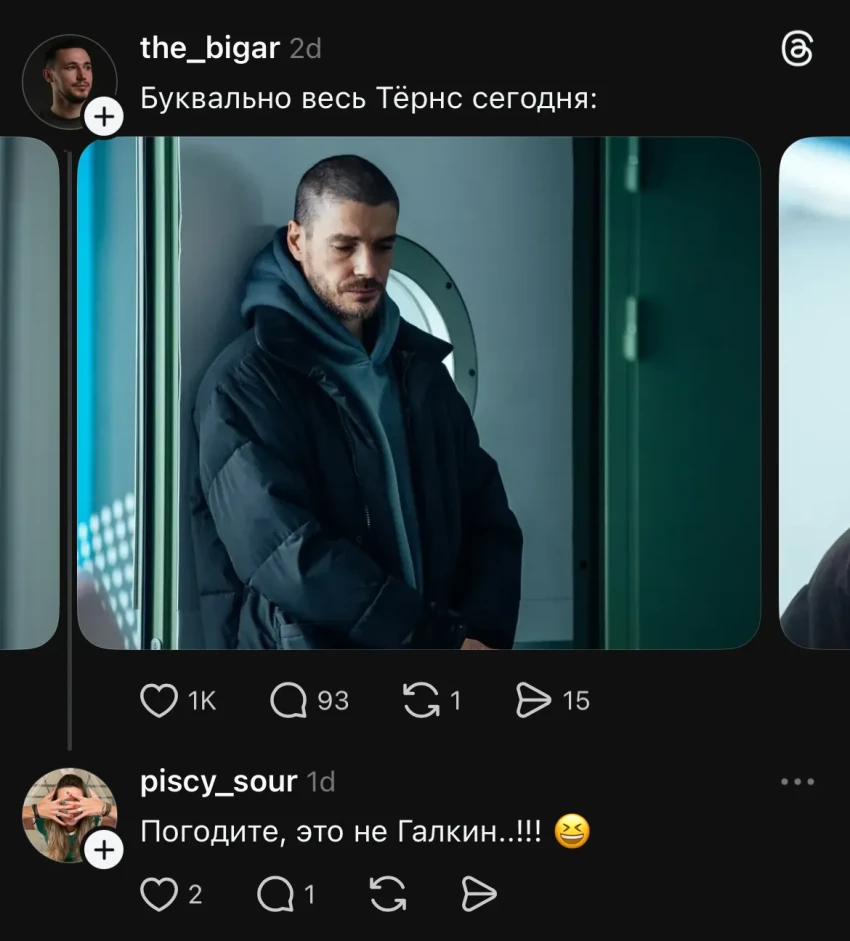Screen dimensions: 850x941
Task: Open the_bigar username link
Action: [x=210, y=48]
